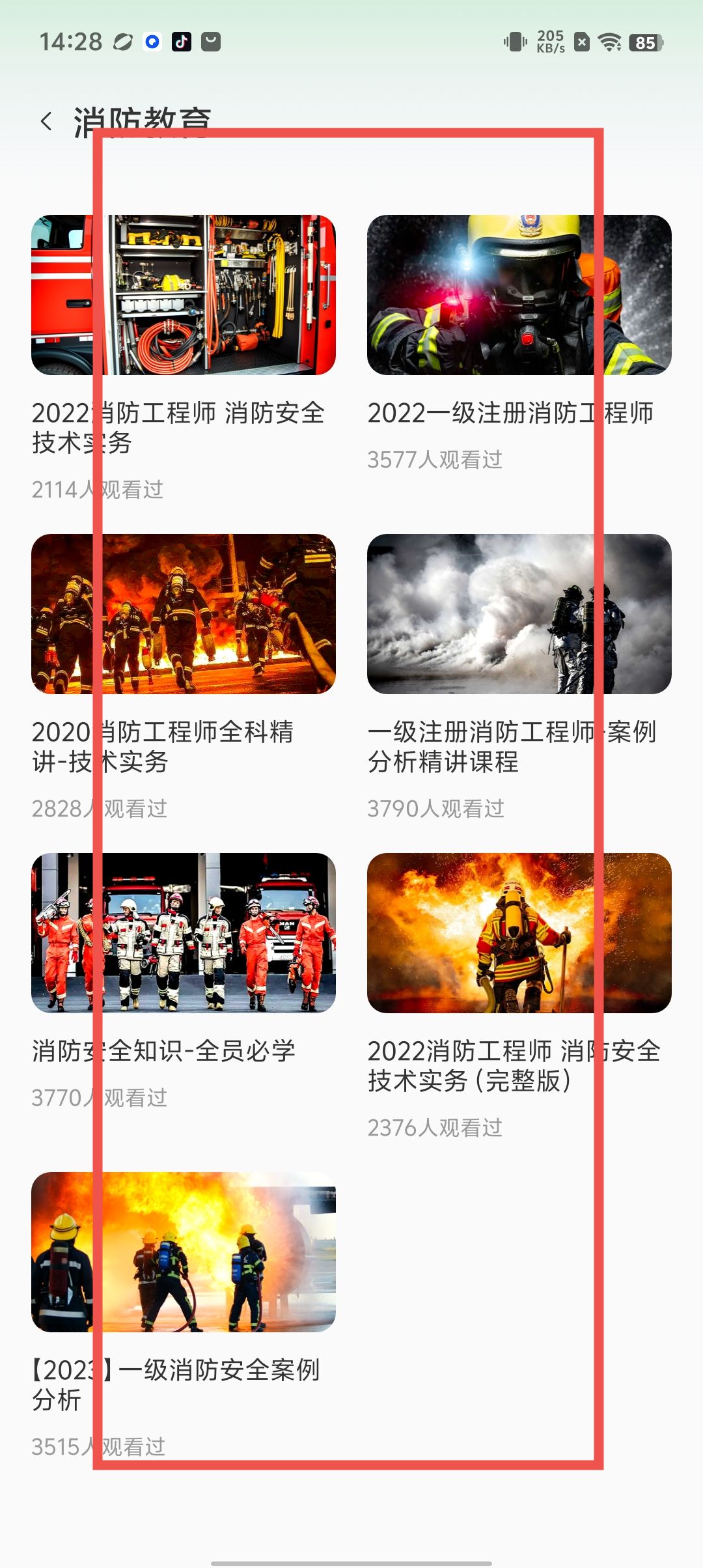Open 2022一级注册消防工程师 course
Viewport: 703px width, 1568px height.
pos(519,296)
